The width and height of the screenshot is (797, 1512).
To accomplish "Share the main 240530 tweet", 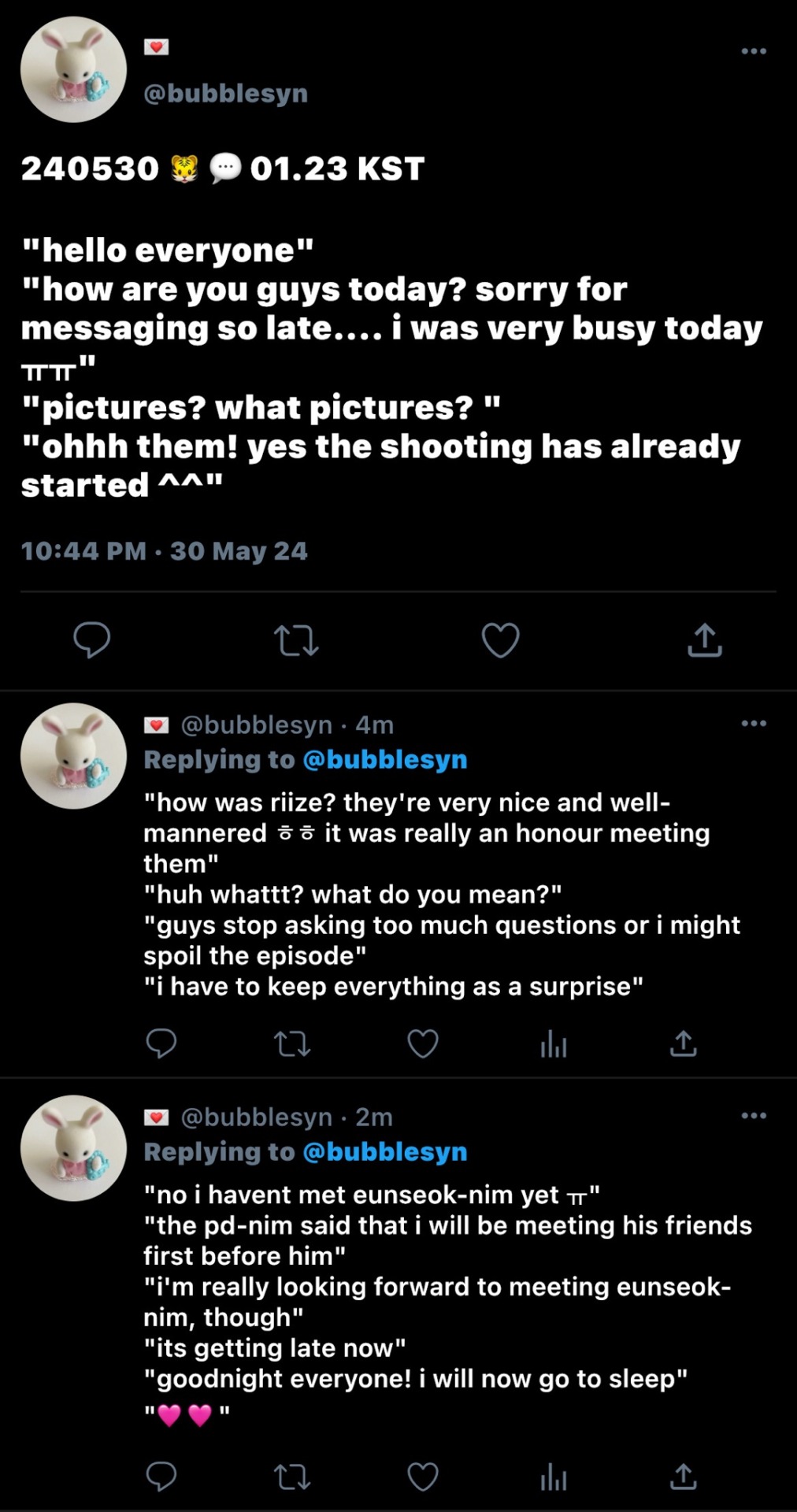I will click(x=704, y=640).
